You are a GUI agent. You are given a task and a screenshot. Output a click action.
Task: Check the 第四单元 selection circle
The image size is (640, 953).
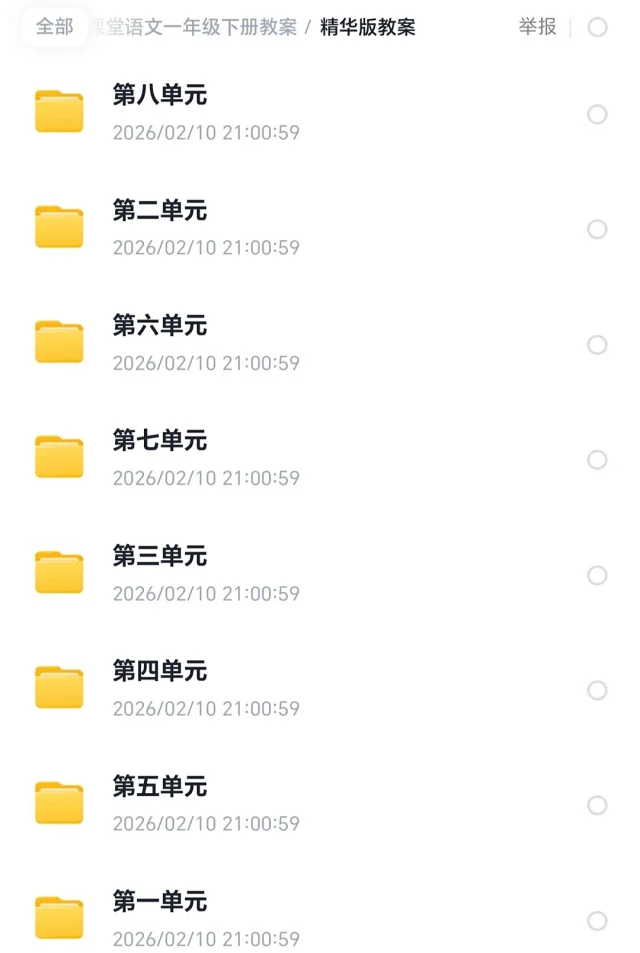[x=597, y=690]
